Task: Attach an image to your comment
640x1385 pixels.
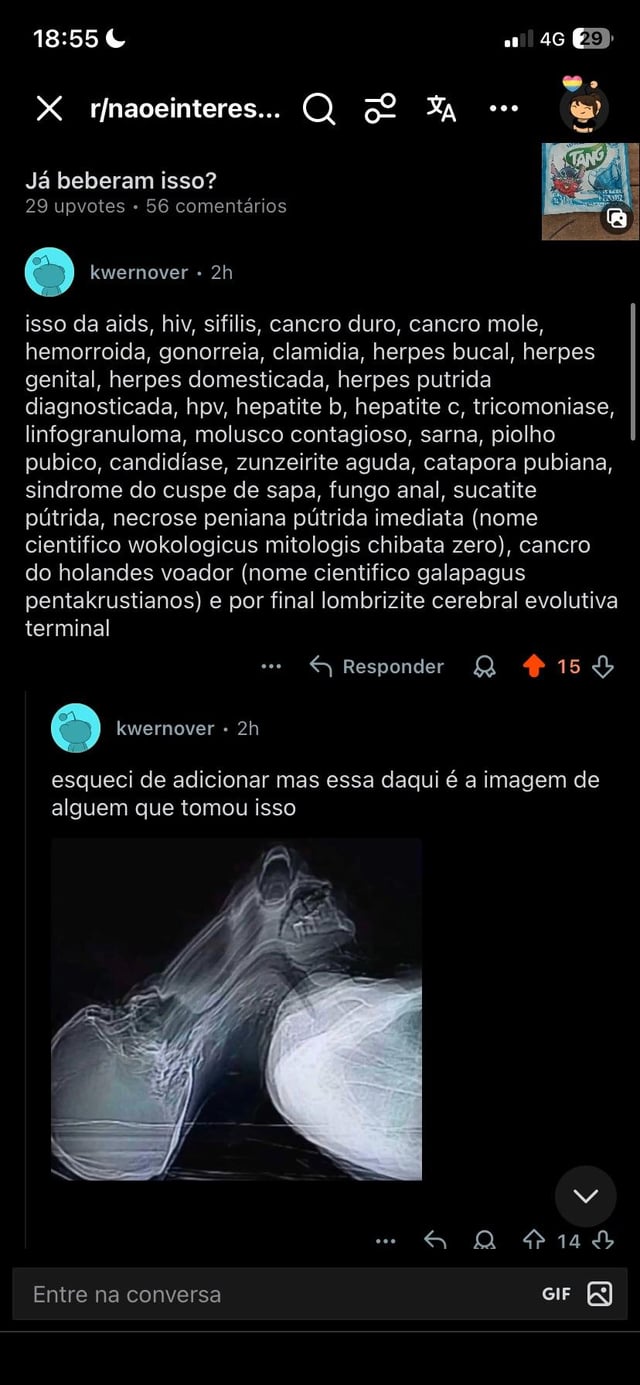Action: 599,1294
